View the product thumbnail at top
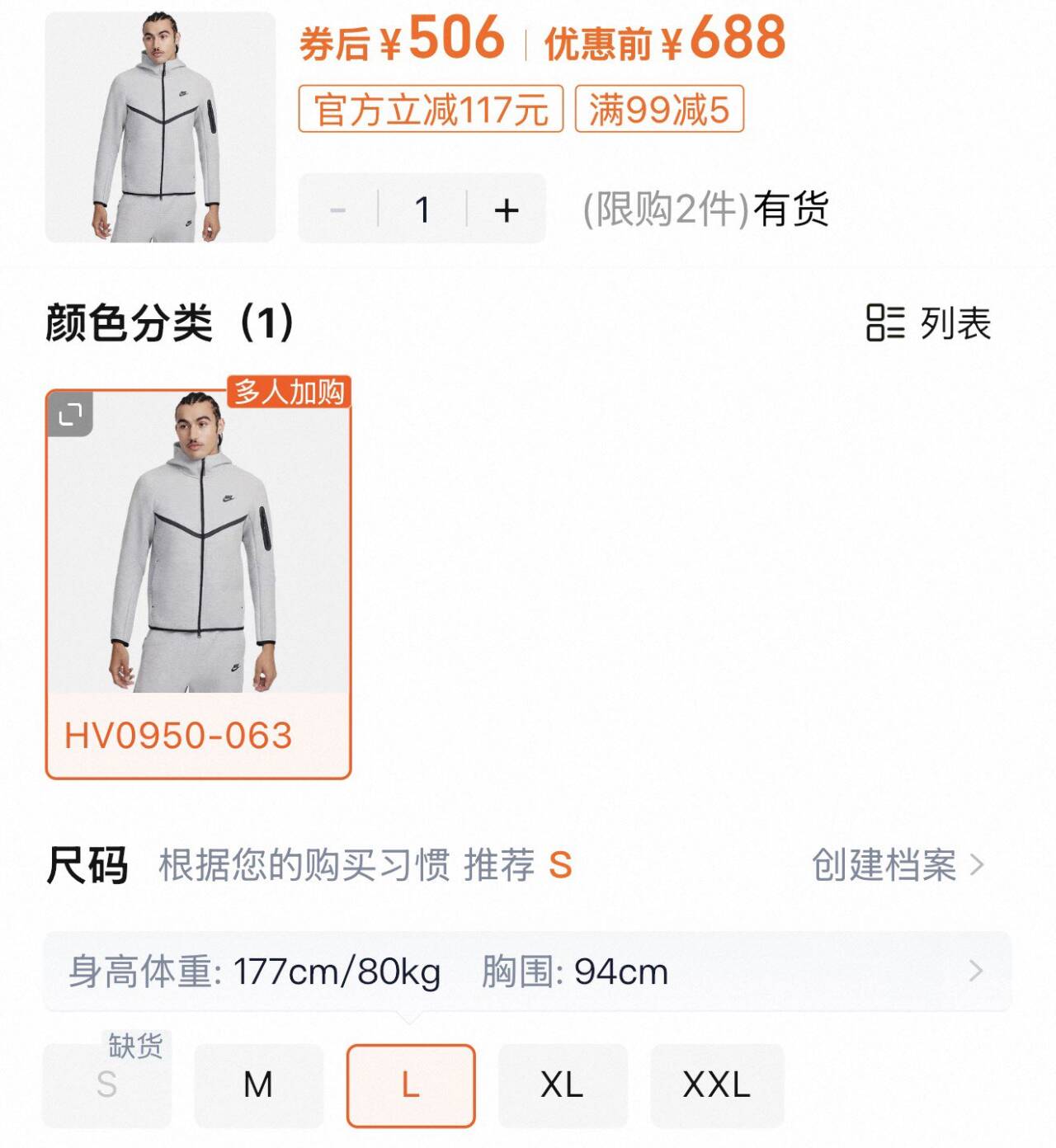 (160, 127)
